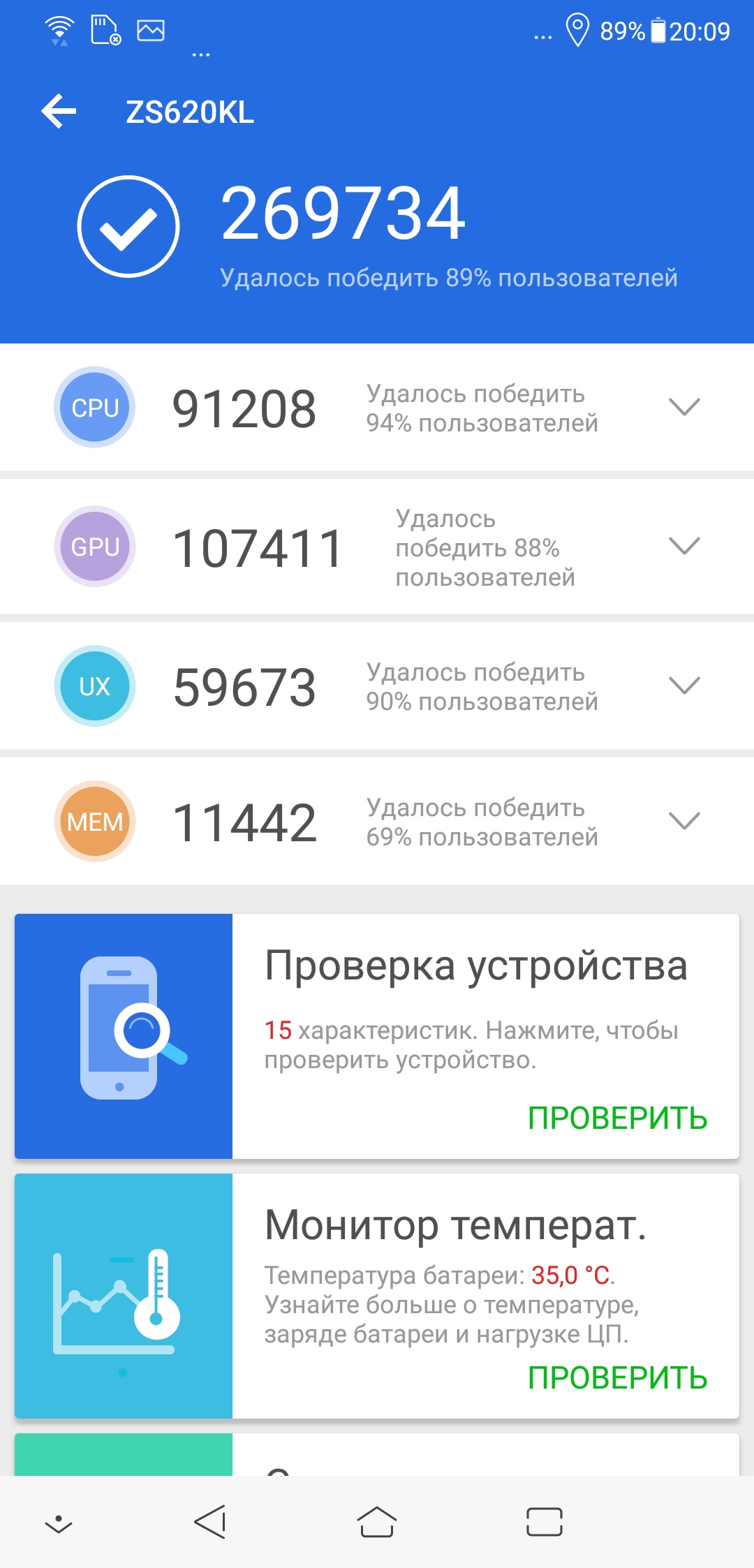The height and width of the screenshot is (1568, 754).
Task: Tap ПРОВЕРИТЬ under Проверка устройства
Action: tap(617, 1118)
